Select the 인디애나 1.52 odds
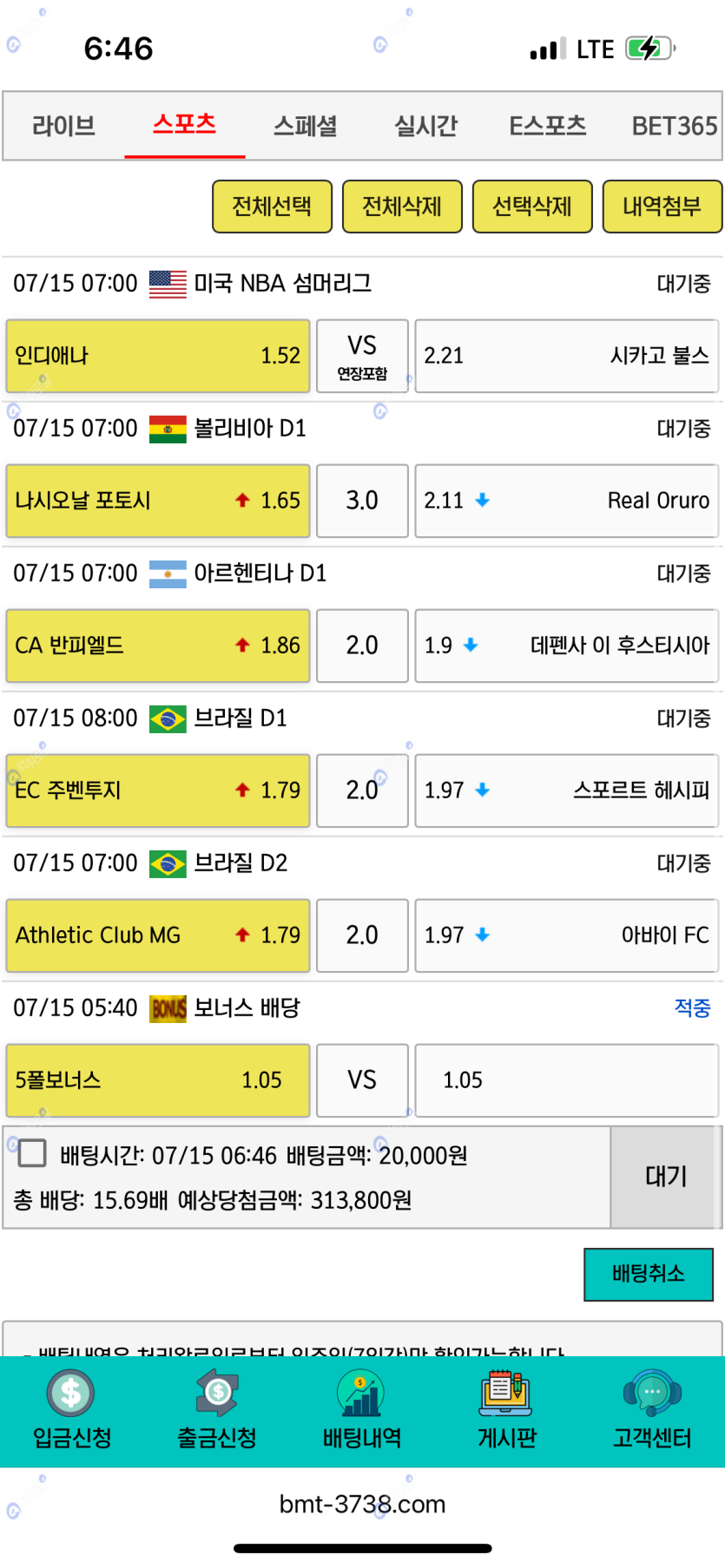Viewport: 725px width, 1568px height. click(158, 356)
